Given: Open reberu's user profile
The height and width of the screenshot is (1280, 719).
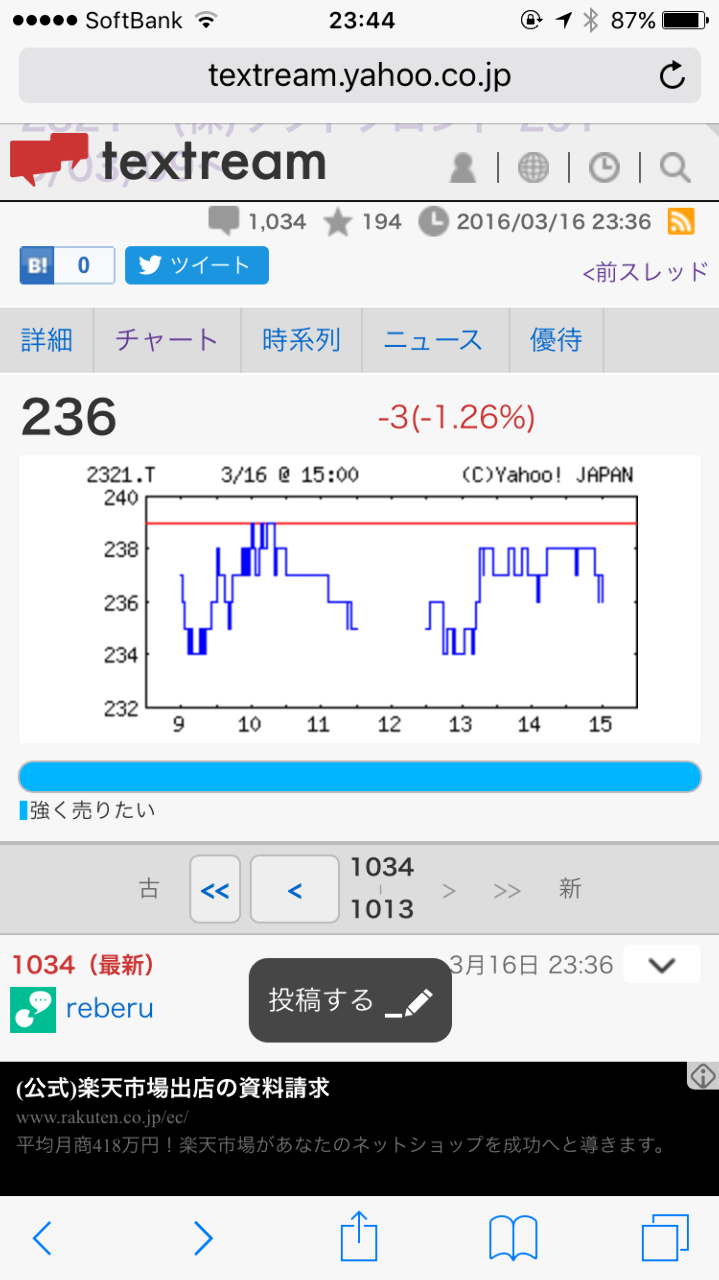Looking at the screenshot, I should pyautogui.click(x=109, y=1008).
